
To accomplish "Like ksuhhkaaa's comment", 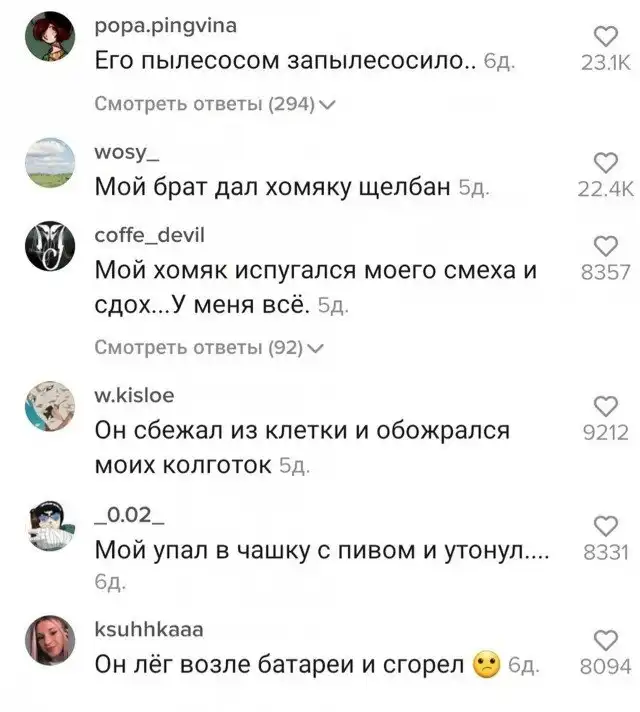I will (605, 640).
